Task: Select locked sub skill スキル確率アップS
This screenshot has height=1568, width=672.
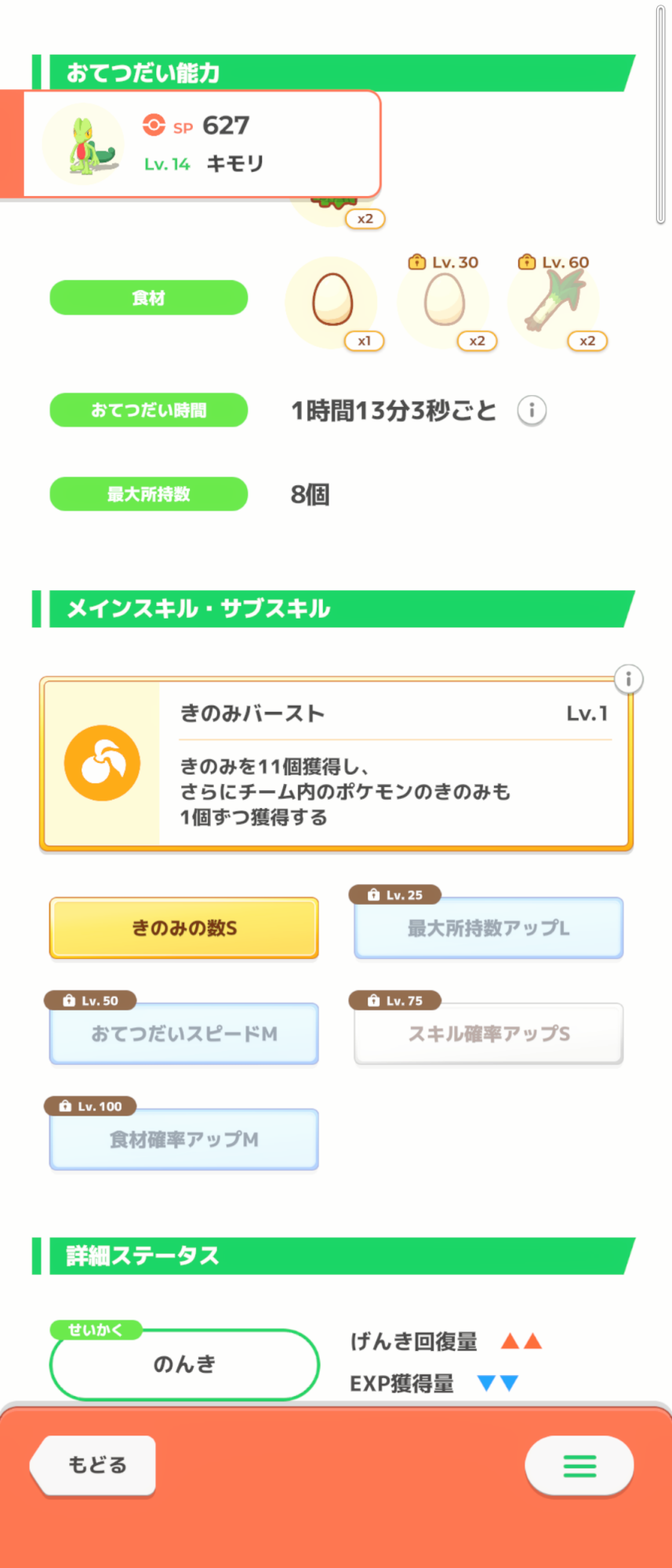Action: [489, 1034]
